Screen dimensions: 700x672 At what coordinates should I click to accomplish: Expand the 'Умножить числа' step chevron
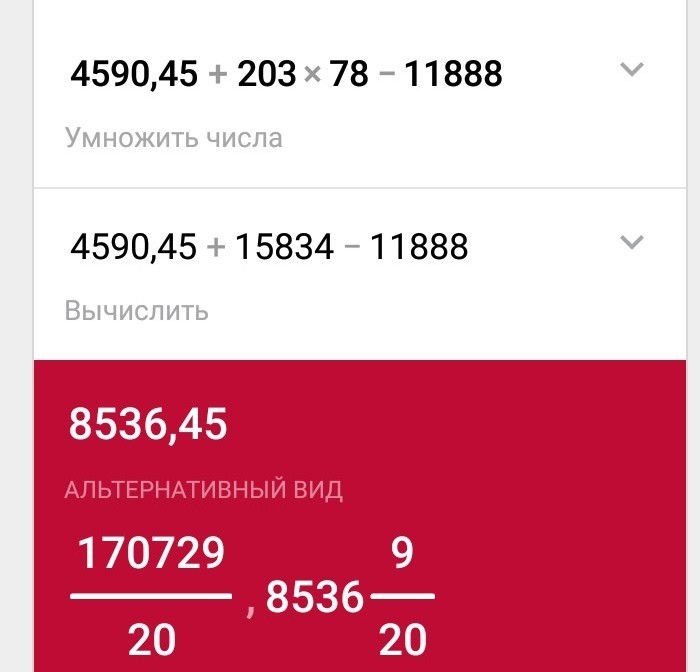(x=632, y=70)
